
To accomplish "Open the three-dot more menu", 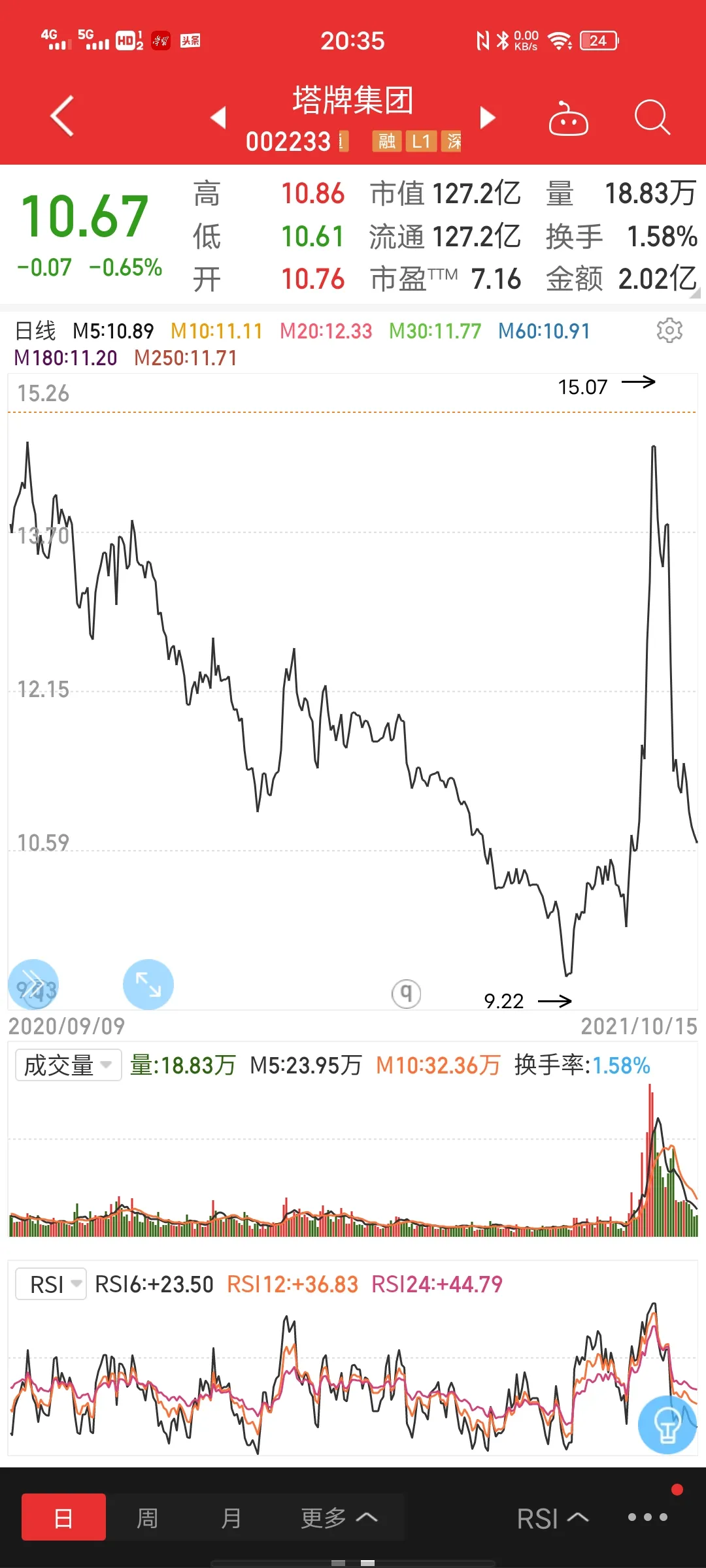I will (648, 1517).
